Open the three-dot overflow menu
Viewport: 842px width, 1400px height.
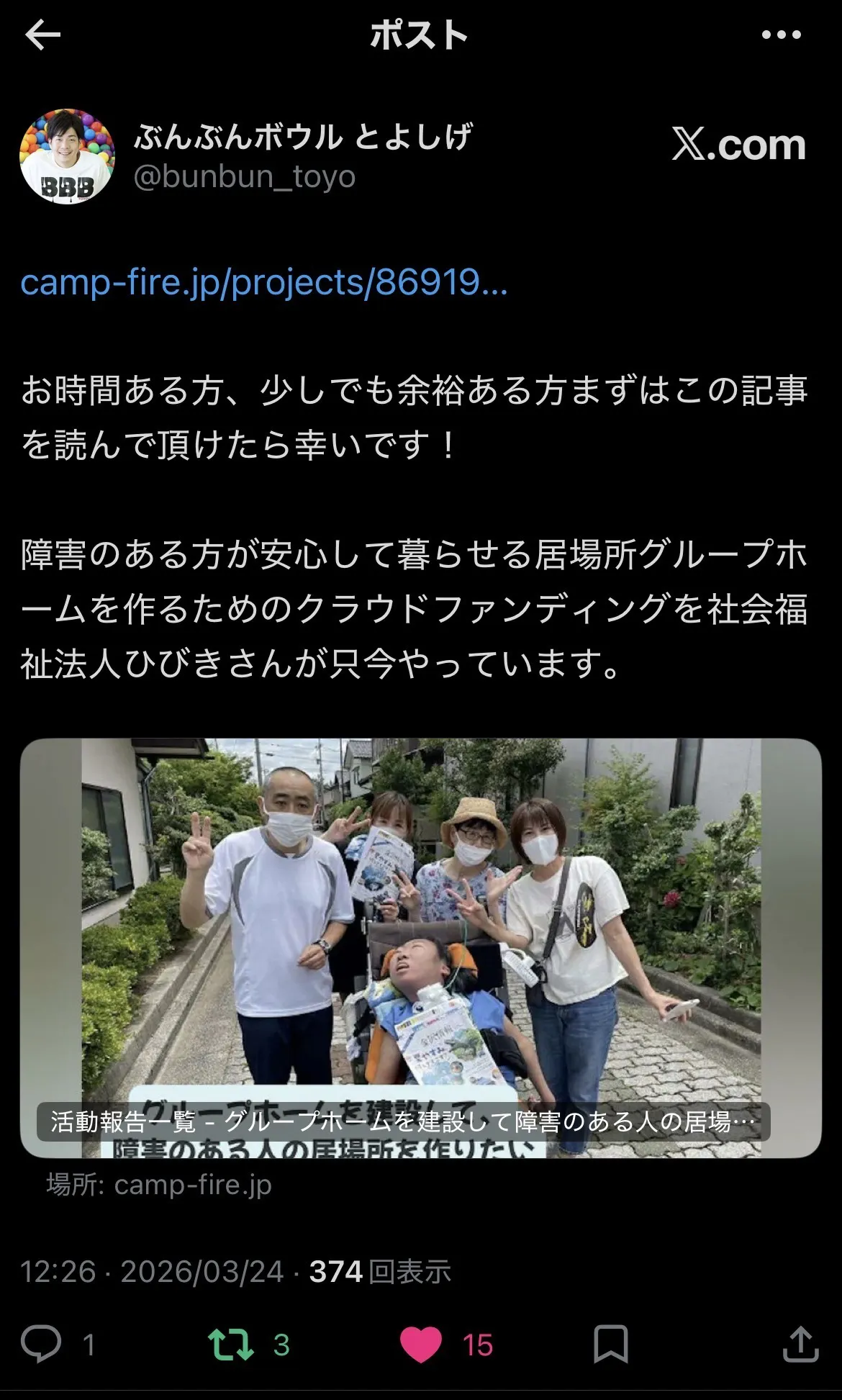pos(781,35)
